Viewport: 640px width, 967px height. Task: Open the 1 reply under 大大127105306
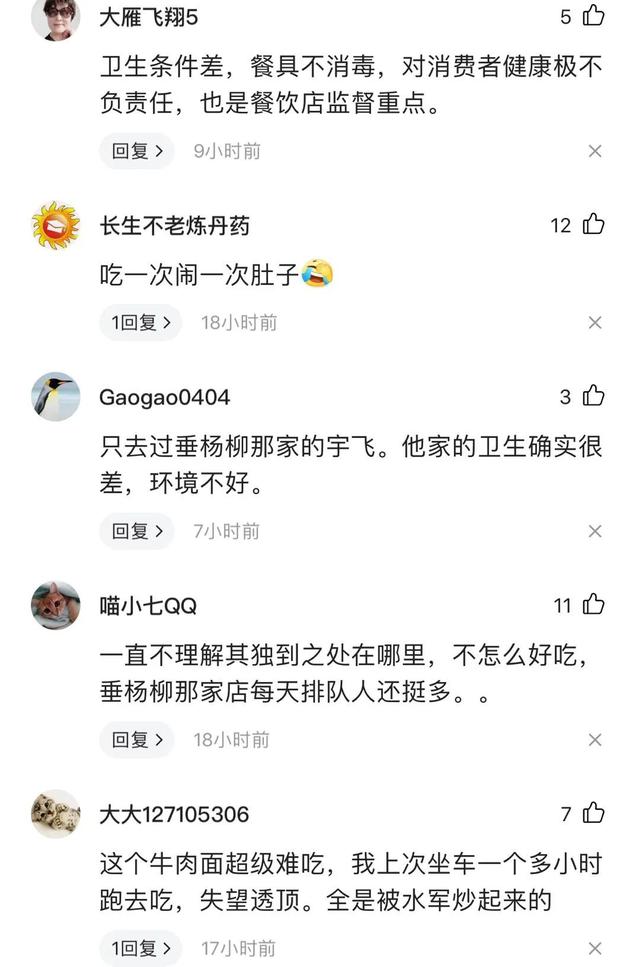[140, 947]
